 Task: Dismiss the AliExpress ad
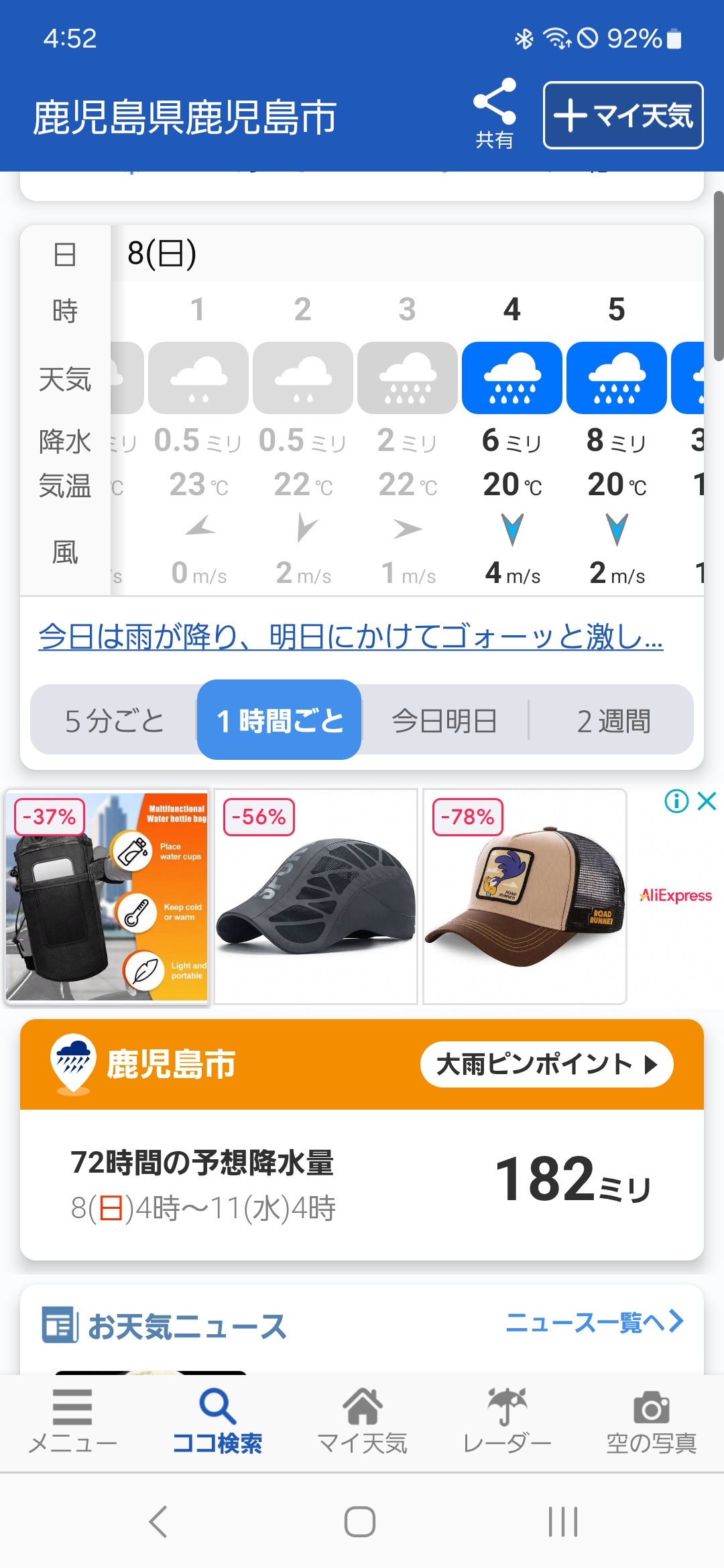[x=707, y=801]
